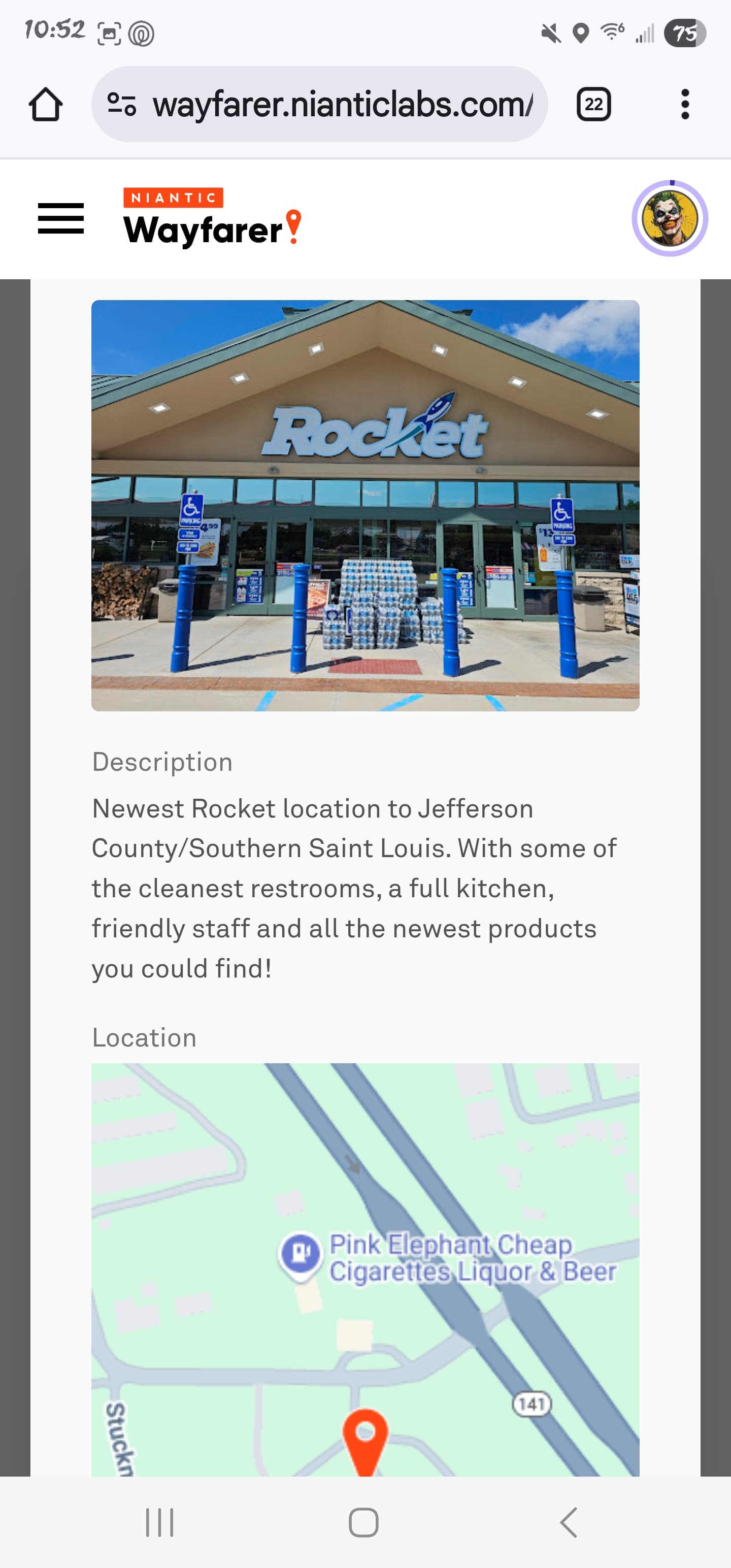The width and height of the screenshot is (731, 1568).
Task: Enlarge the Rocket storefront photo
Action: point(365,505)
